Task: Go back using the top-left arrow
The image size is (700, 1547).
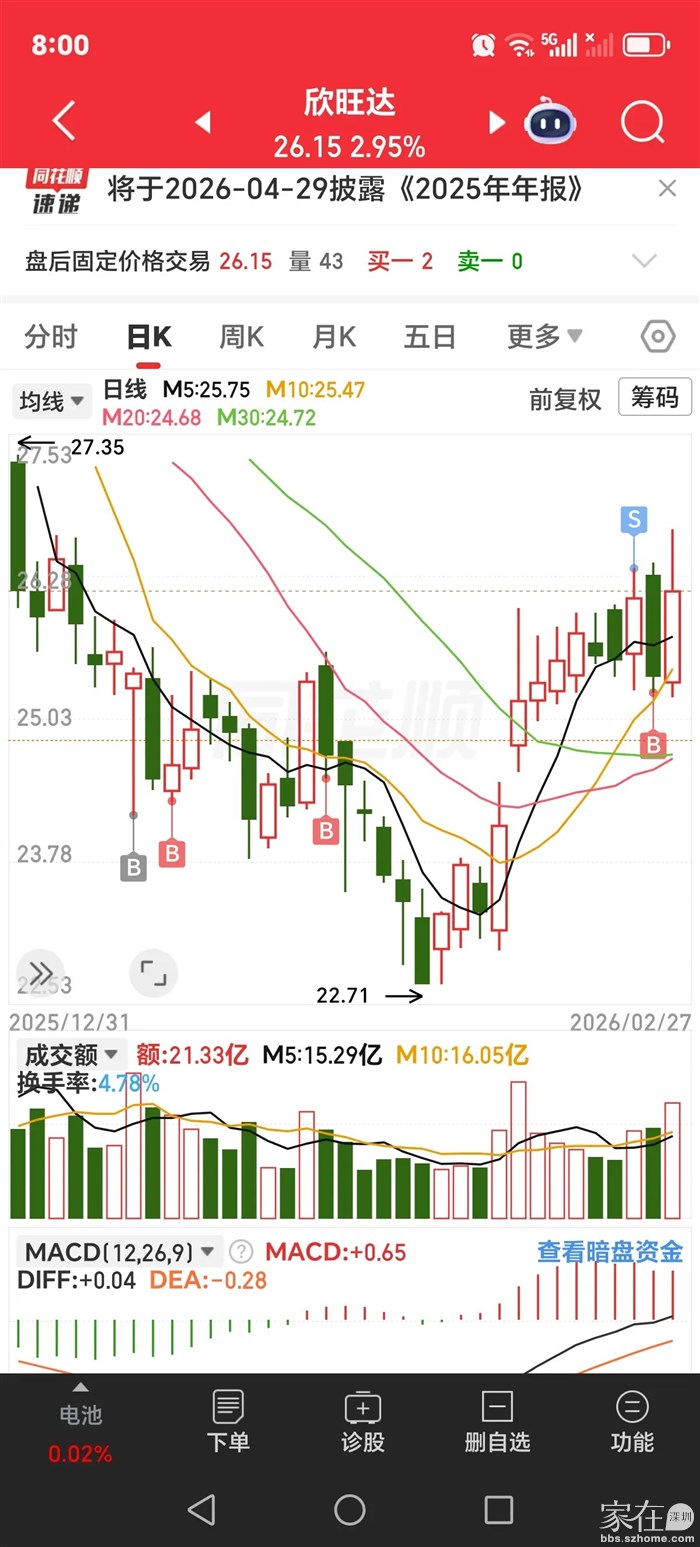Action: click(64, 122)
